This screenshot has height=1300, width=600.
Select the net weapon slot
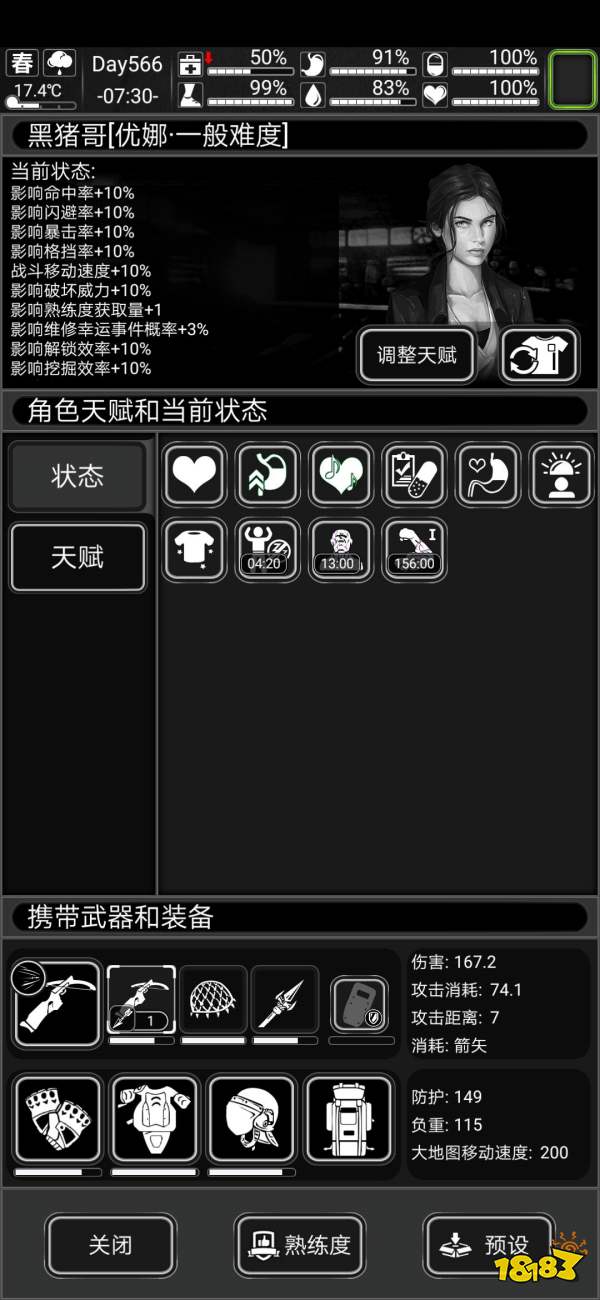point(213,999)
